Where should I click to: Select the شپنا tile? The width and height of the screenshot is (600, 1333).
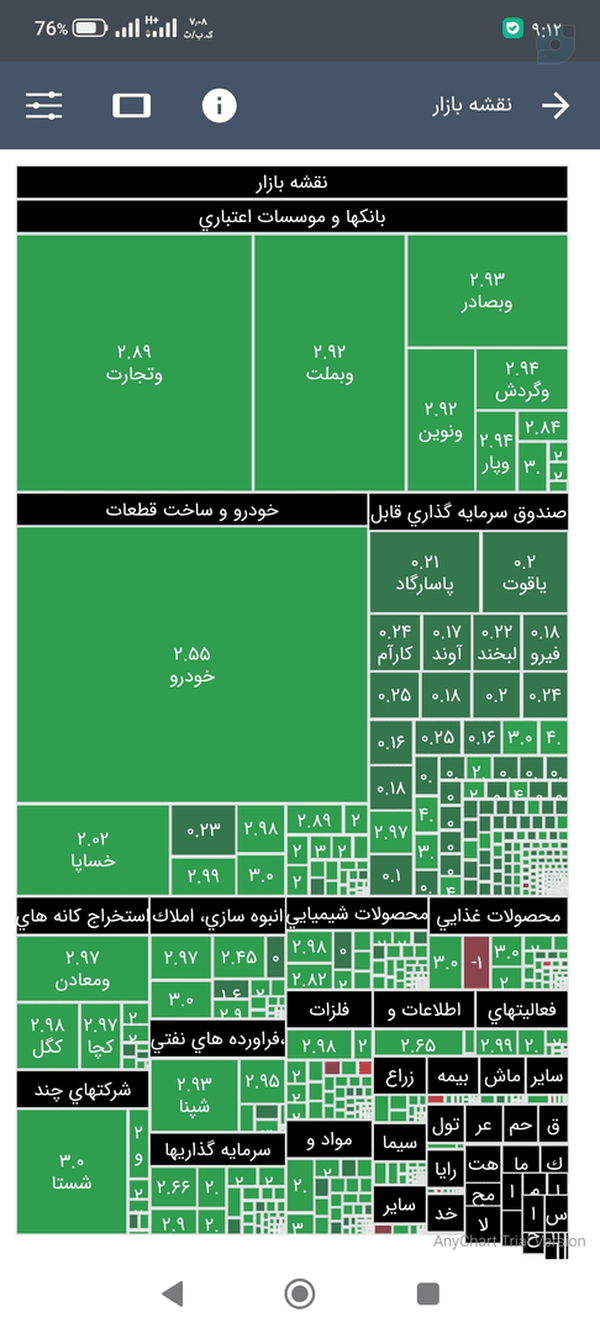(x=194, y=1095)
